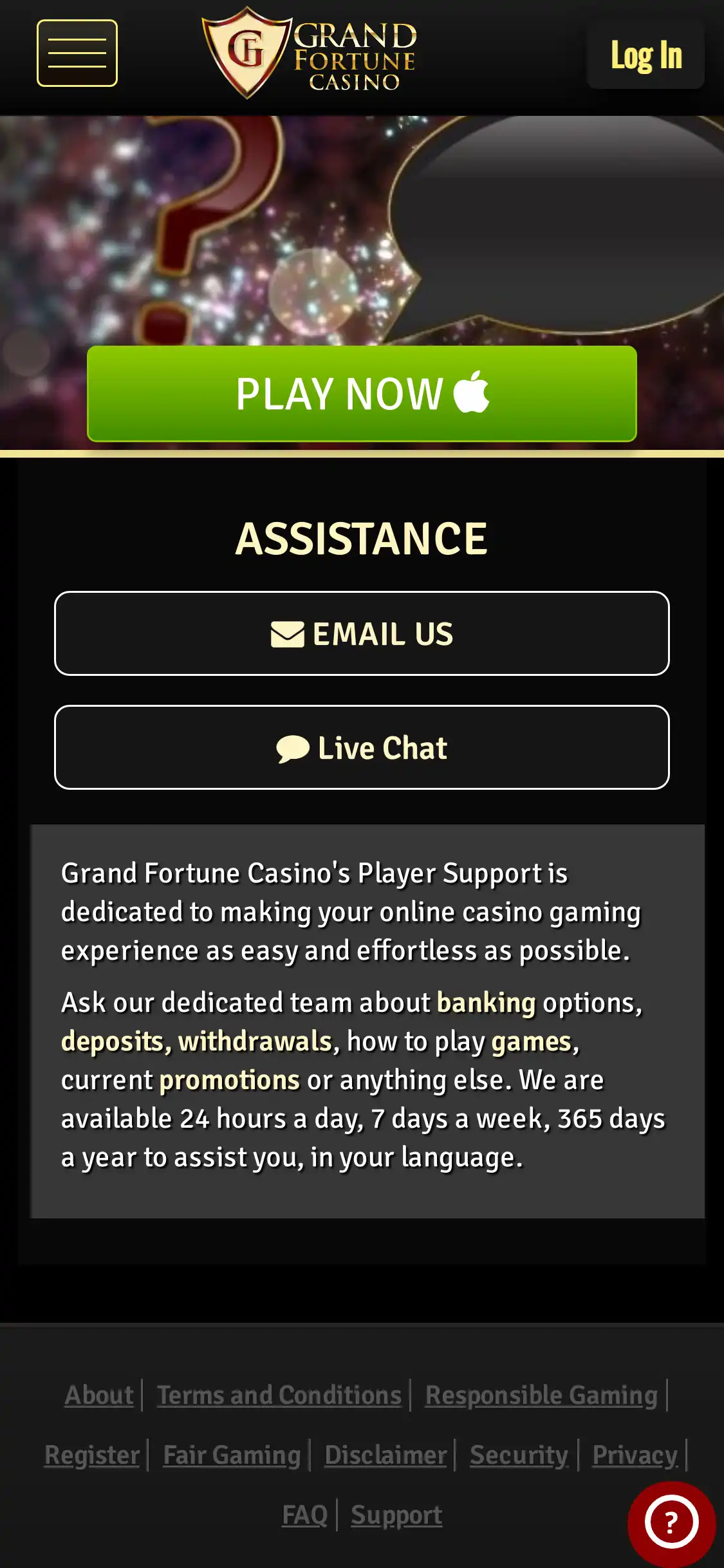Open the Register page
The width and height of the screenshot is (724, 1568).
coord(92,1454)
